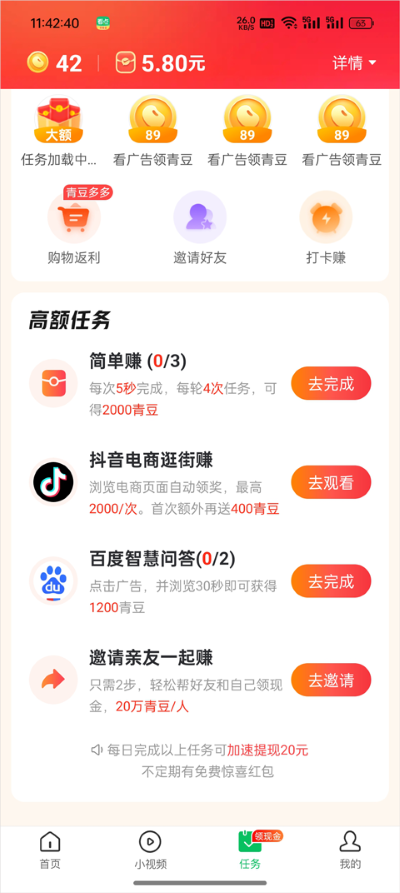400x893 pixels.
Task: Open 购物返利 shopping rebate
Action: pos(74,226)
